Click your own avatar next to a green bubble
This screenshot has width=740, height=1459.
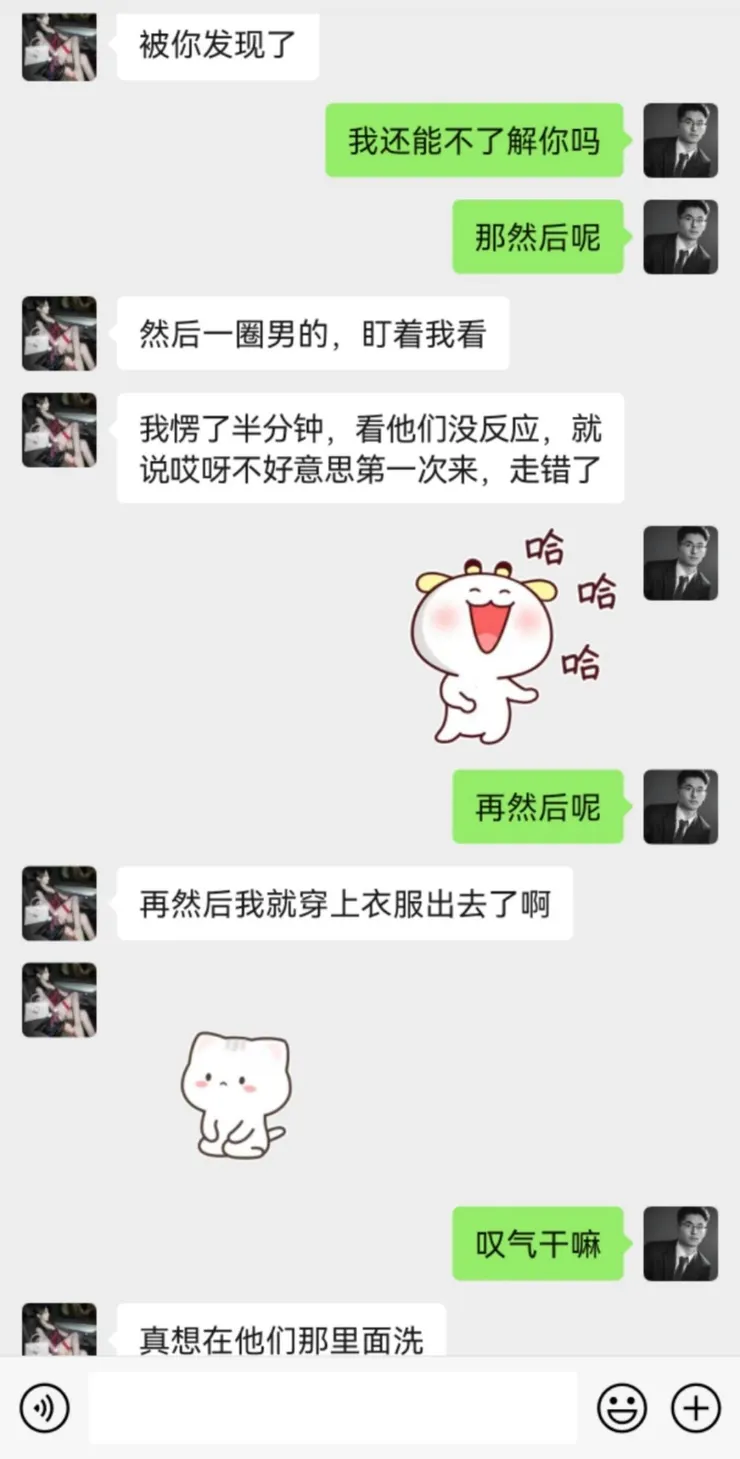(x=681, y=140)
